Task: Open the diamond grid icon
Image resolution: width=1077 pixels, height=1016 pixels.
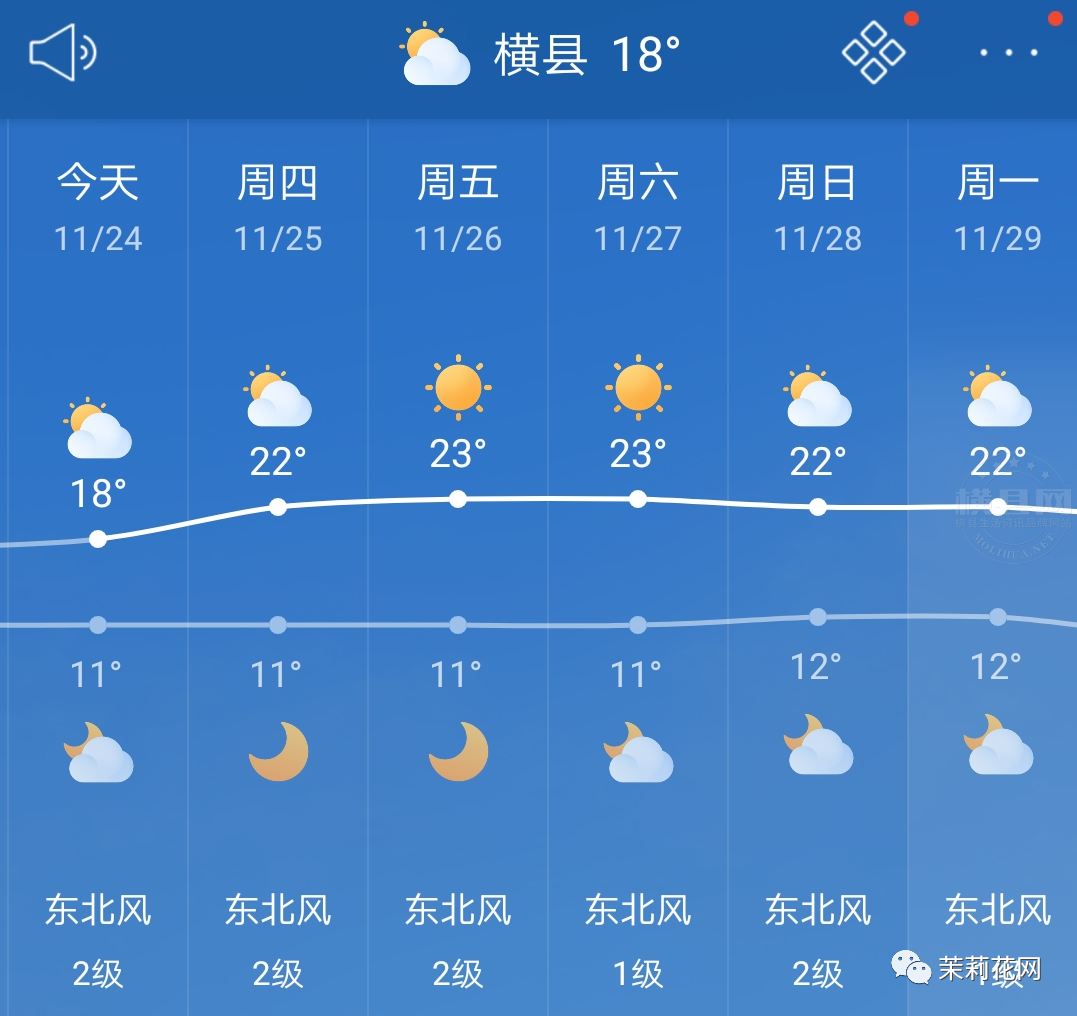Action: (873, 52)
